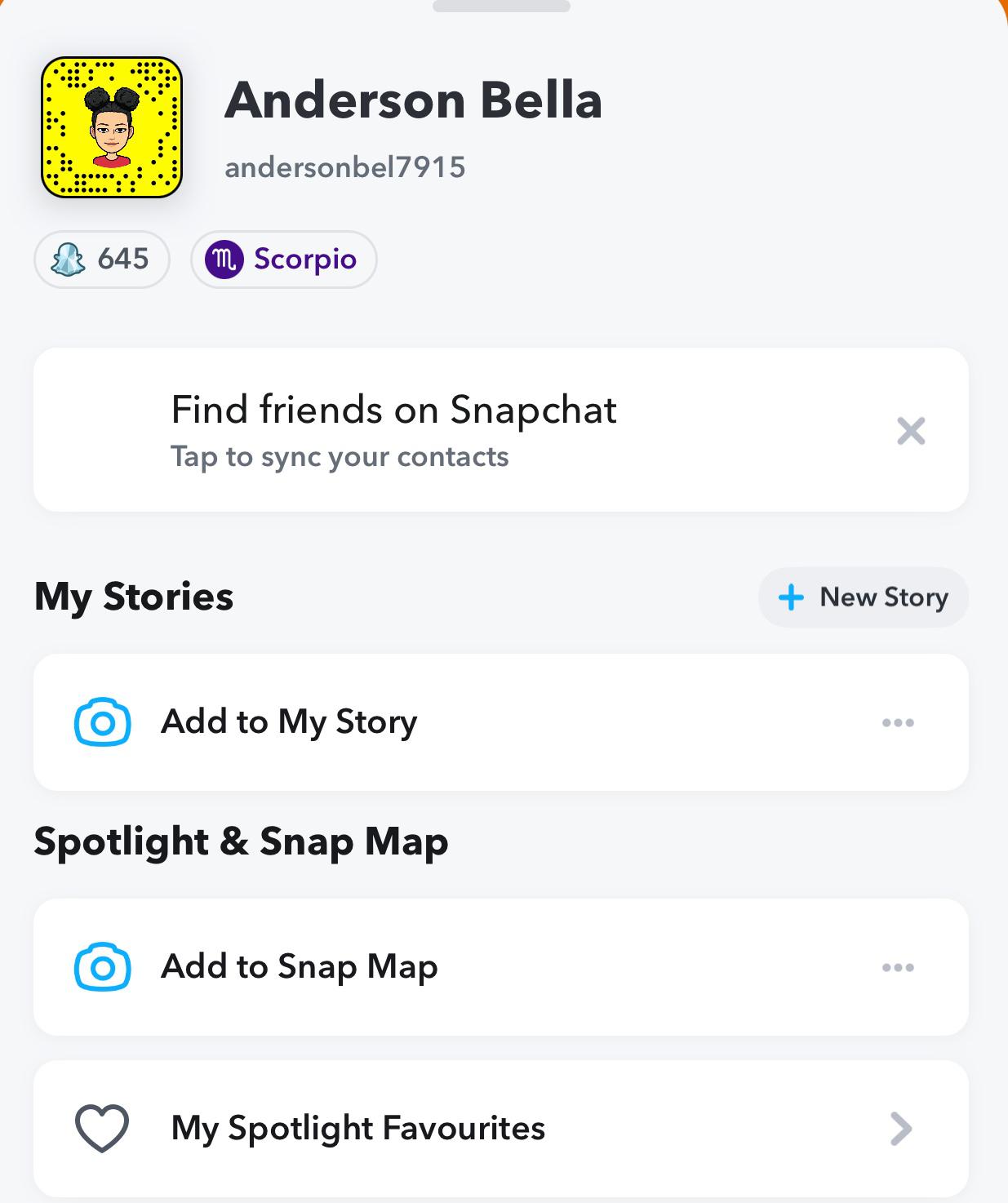
Task: Open the Snapcode profile avatar
Action: point(112,127)
